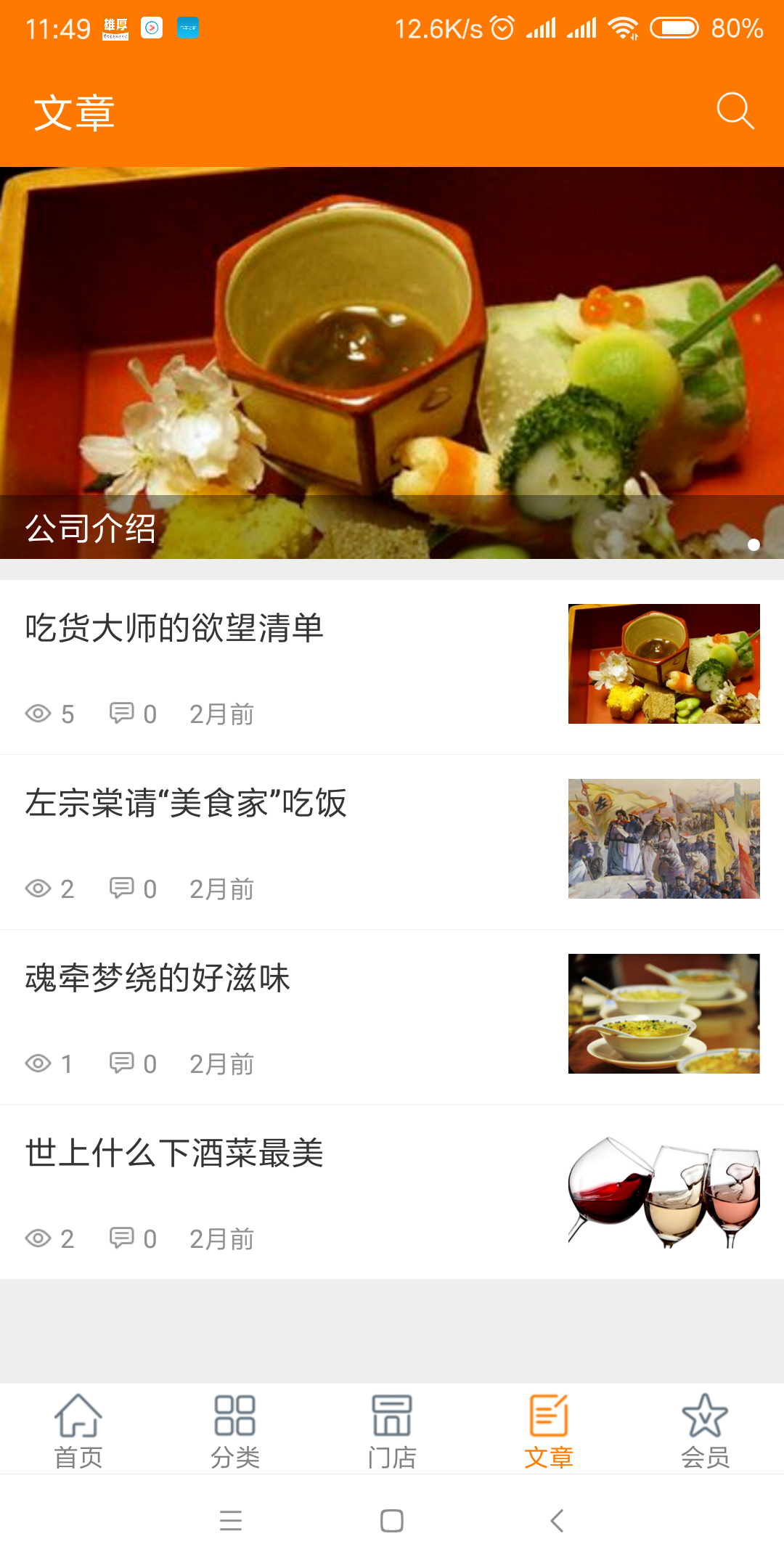
Task: Open the article 吃货大师的欲望清单
Action: pyautogui.click(x=174, y=628)
